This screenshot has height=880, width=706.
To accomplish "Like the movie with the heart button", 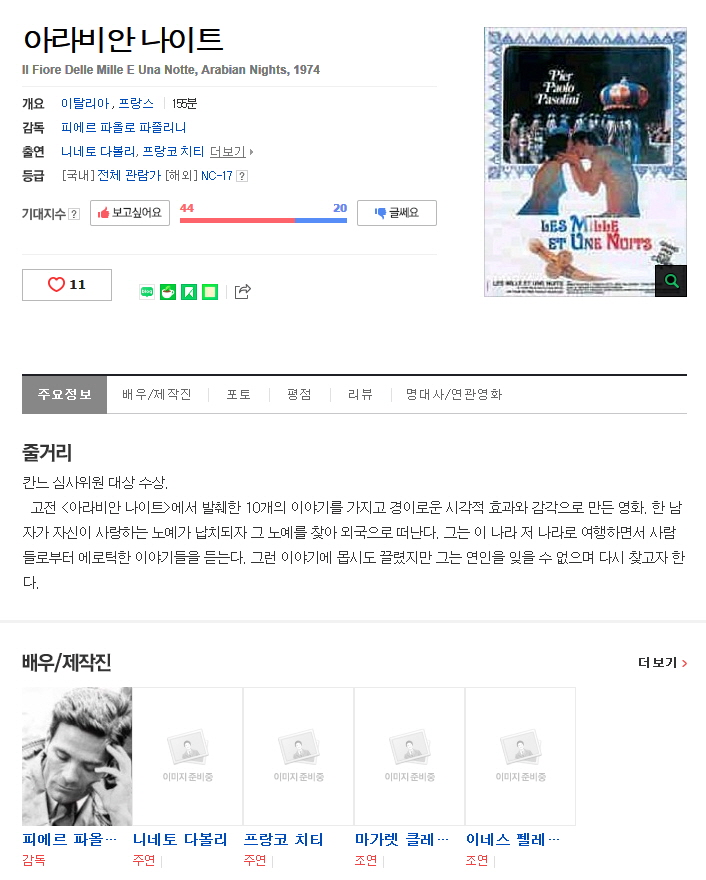I will click(x=67, y=285).
